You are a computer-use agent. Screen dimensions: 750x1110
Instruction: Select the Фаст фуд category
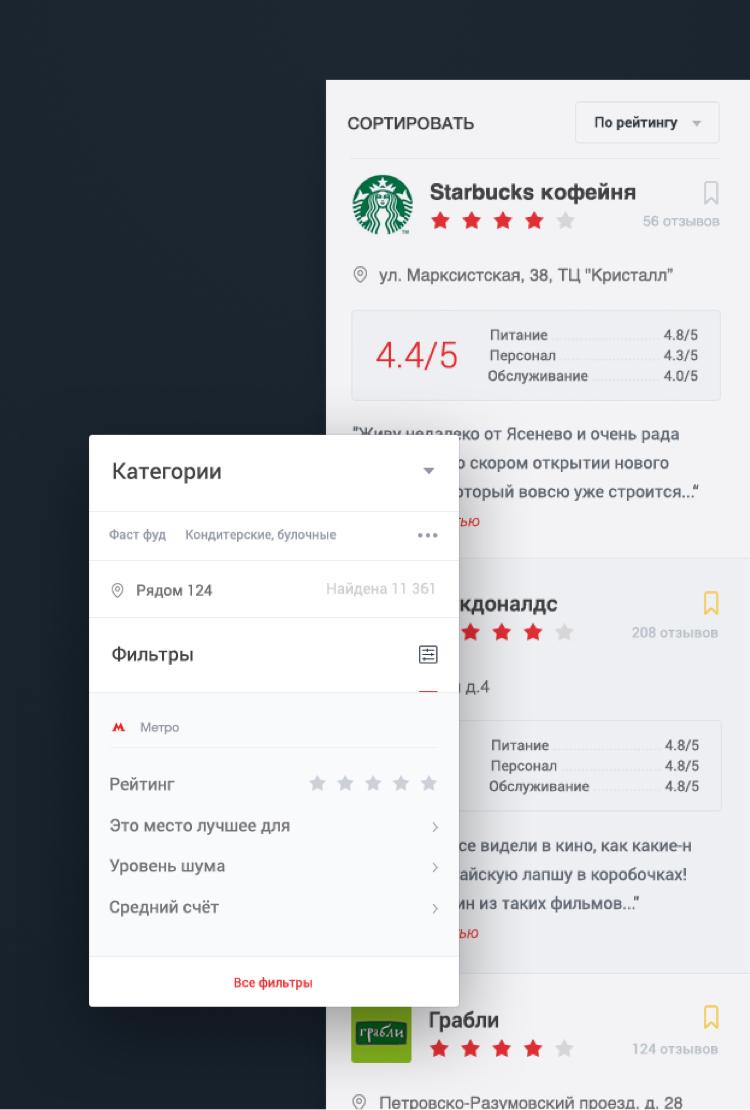137,535
